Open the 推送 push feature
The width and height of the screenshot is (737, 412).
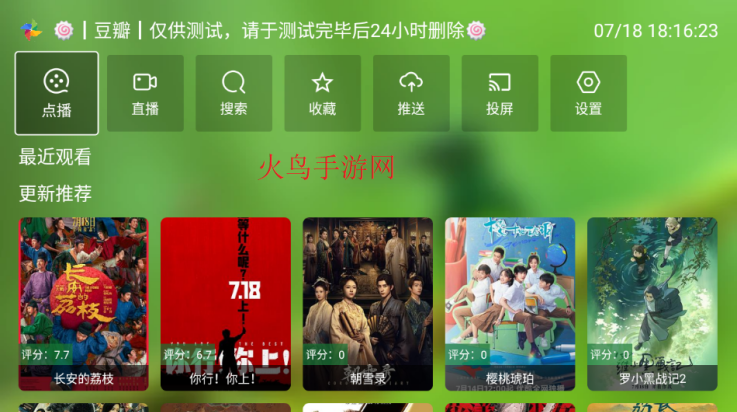411,94
